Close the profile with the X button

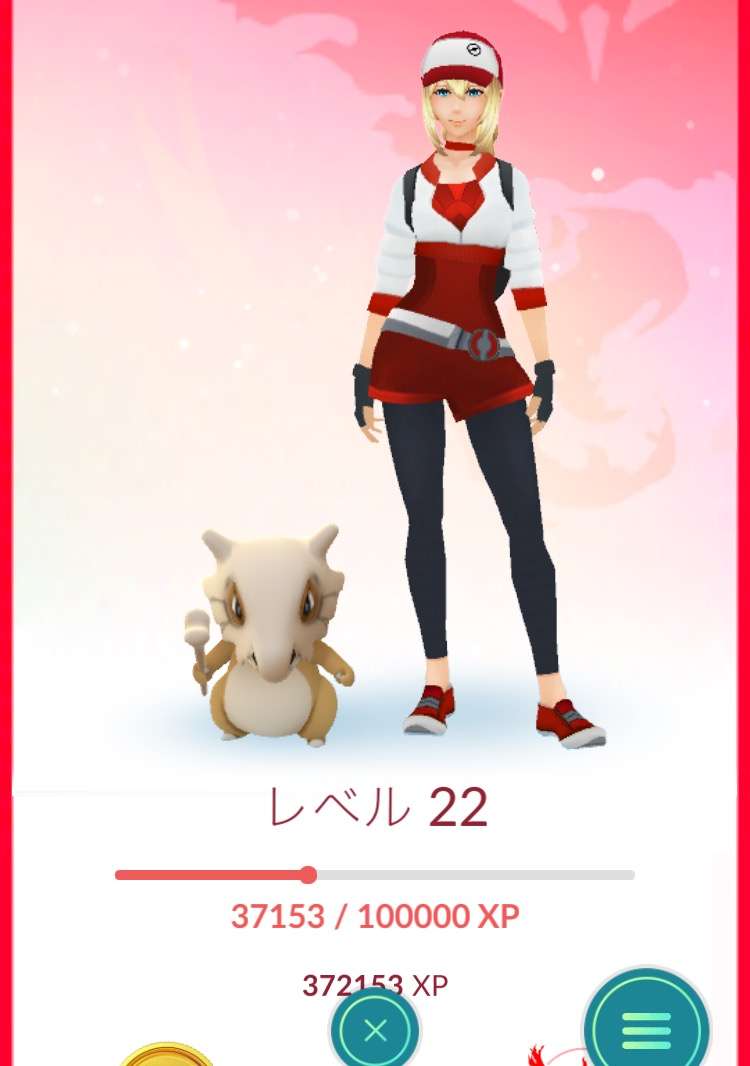375,1028
